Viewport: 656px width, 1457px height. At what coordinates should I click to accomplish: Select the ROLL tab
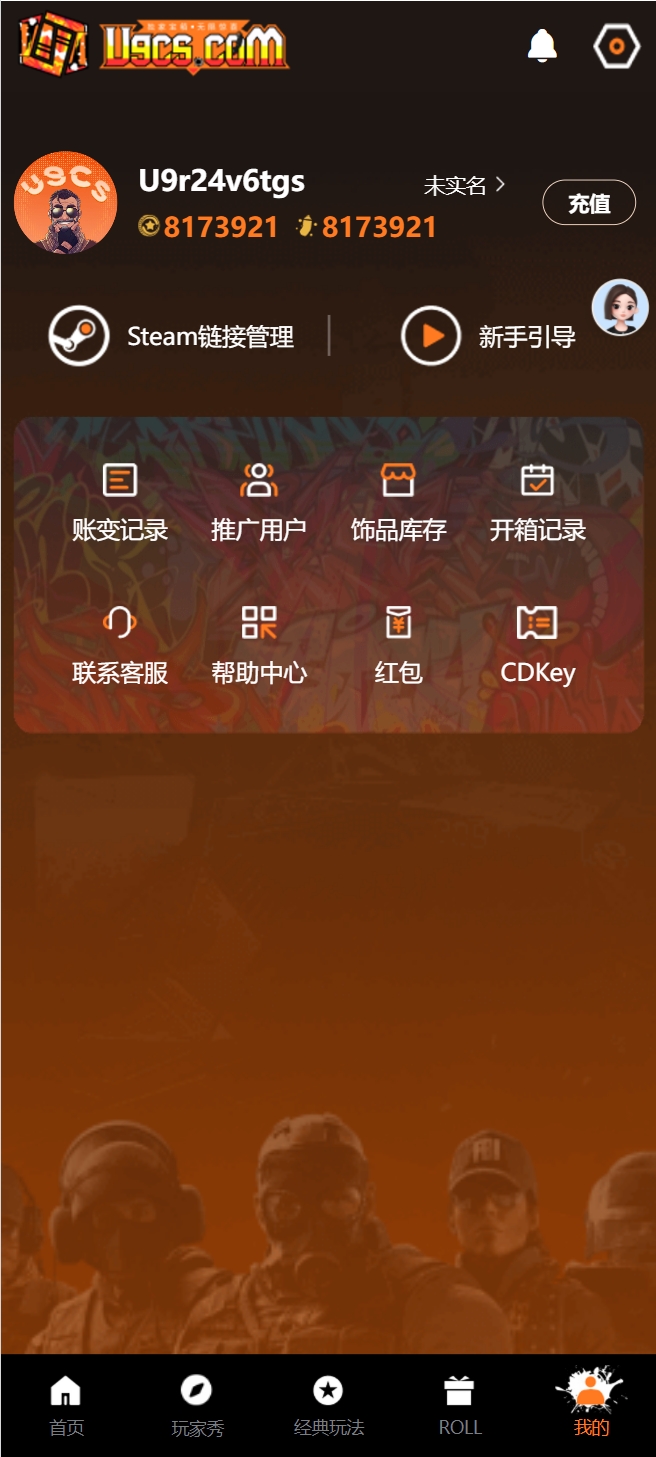coord(459,1405)
